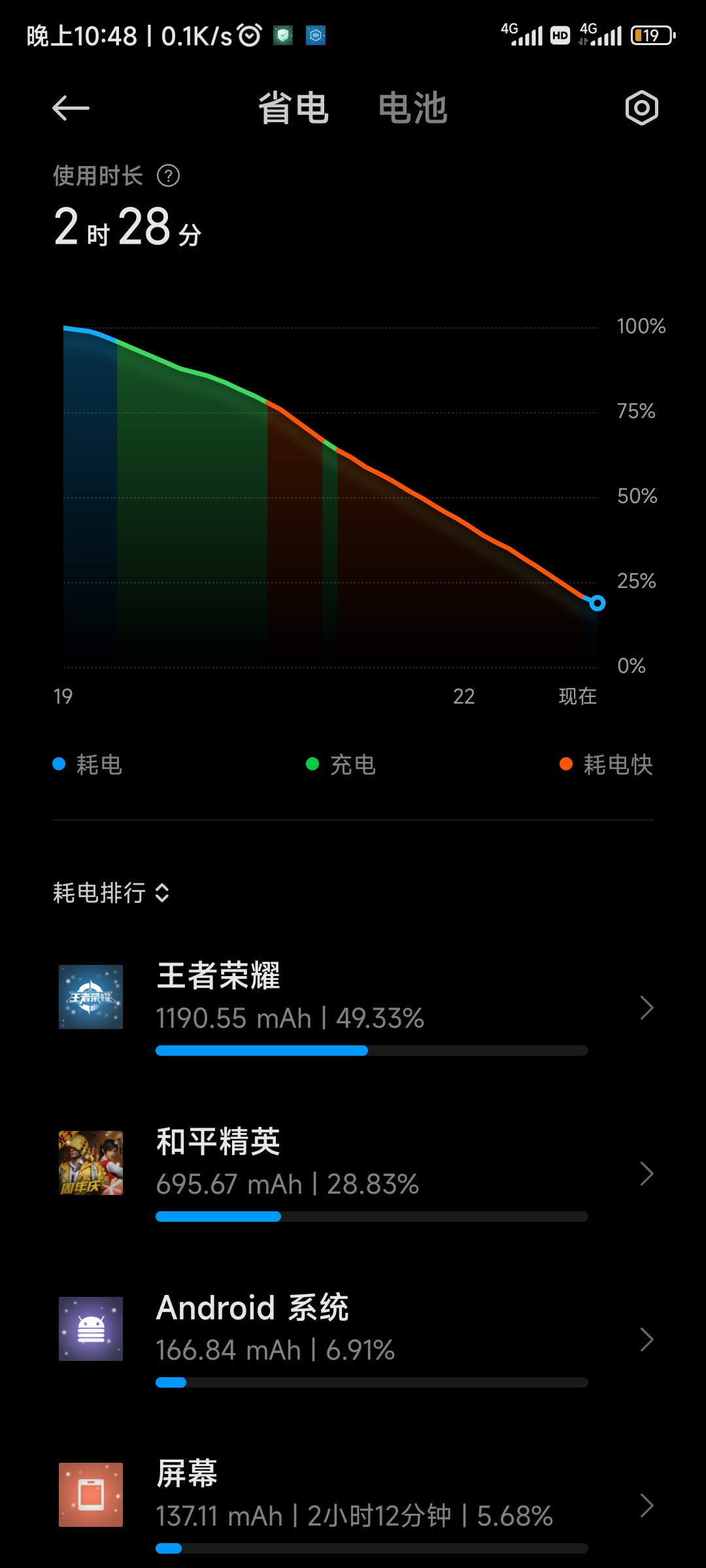Viewport: 706px width, 1568px height.
Task: Switch to the 省电 tab
Action: (294, 108)
